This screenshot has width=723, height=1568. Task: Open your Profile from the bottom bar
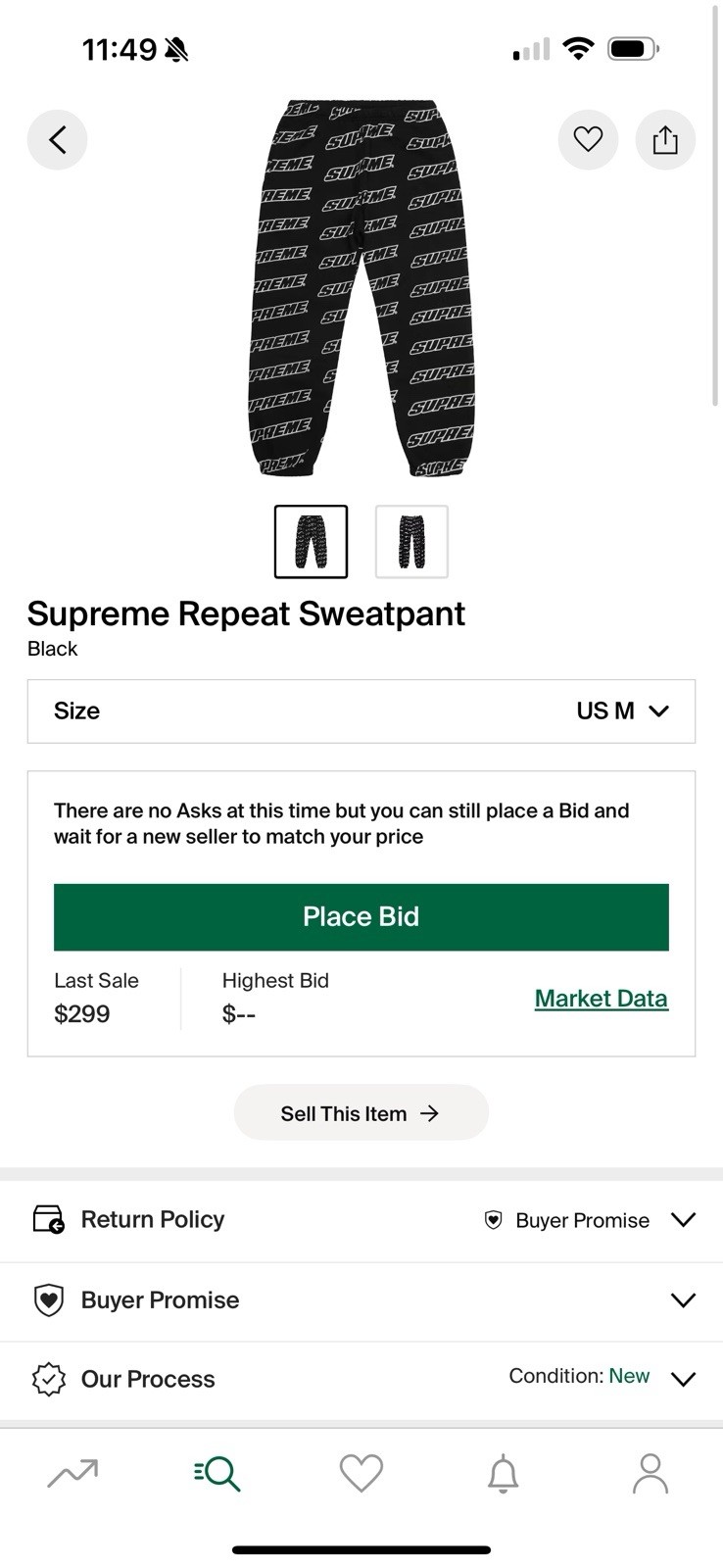(x=651, y=1473)
